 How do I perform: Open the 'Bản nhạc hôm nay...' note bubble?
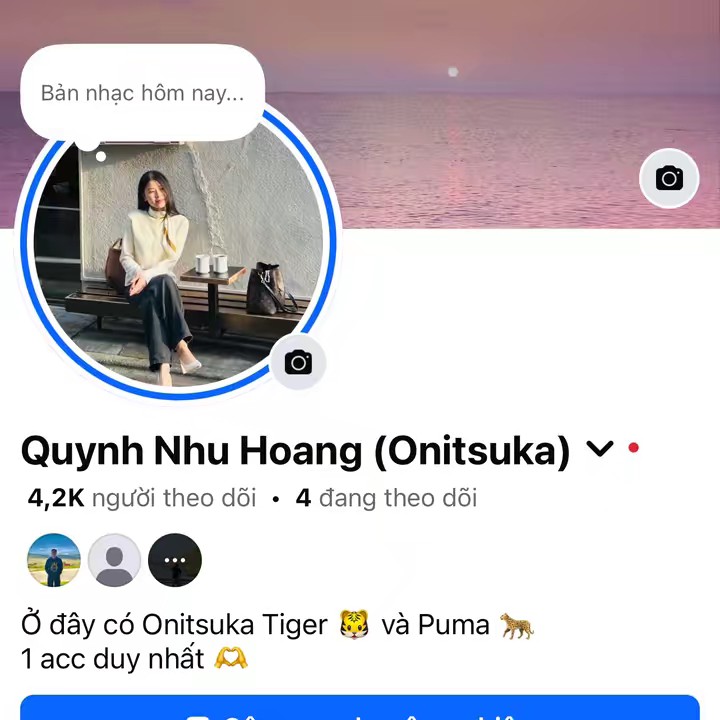pyautogui.click(x=142, y=93)
